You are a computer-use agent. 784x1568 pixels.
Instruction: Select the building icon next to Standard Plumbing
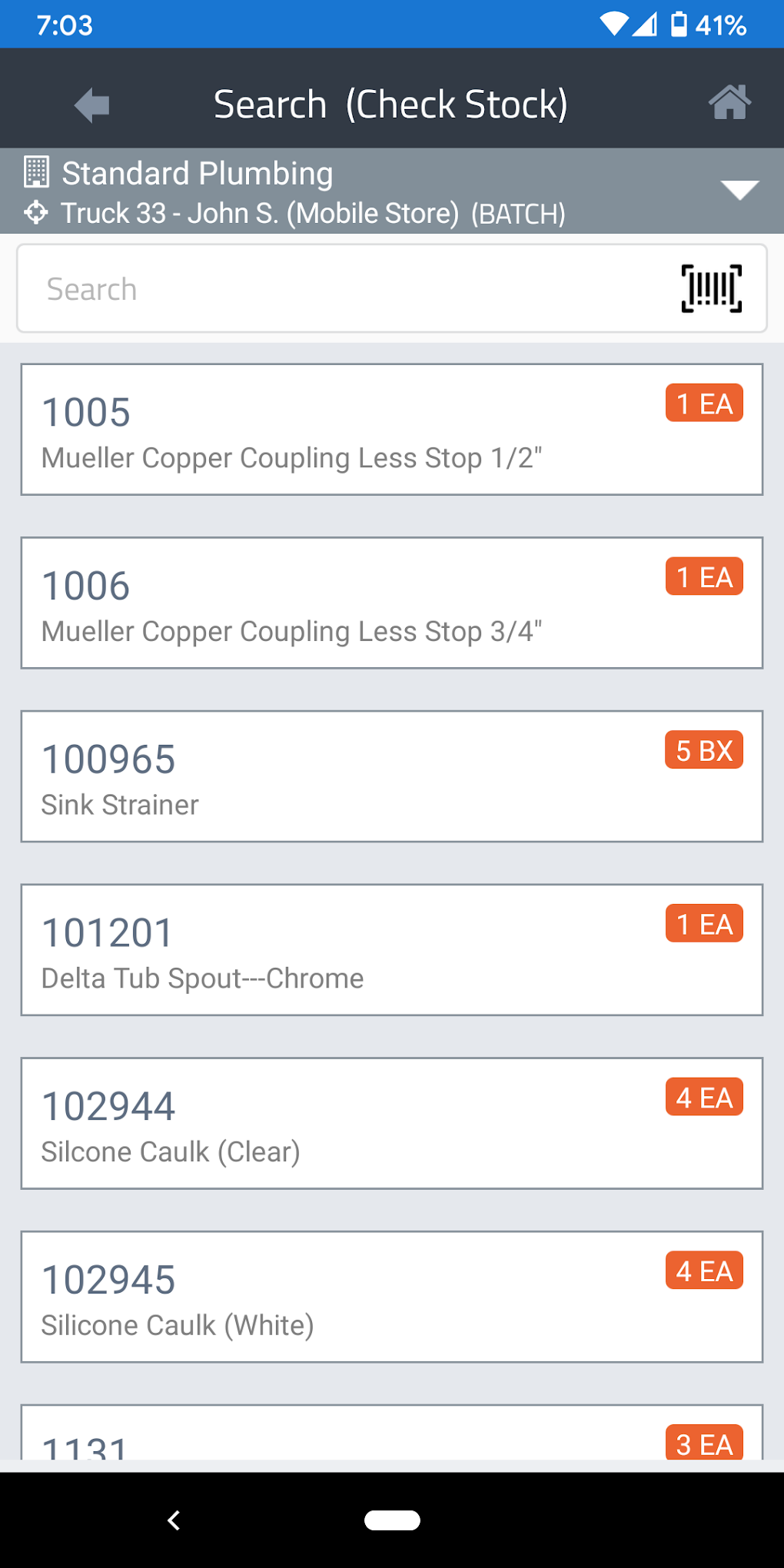pos(38,171)
